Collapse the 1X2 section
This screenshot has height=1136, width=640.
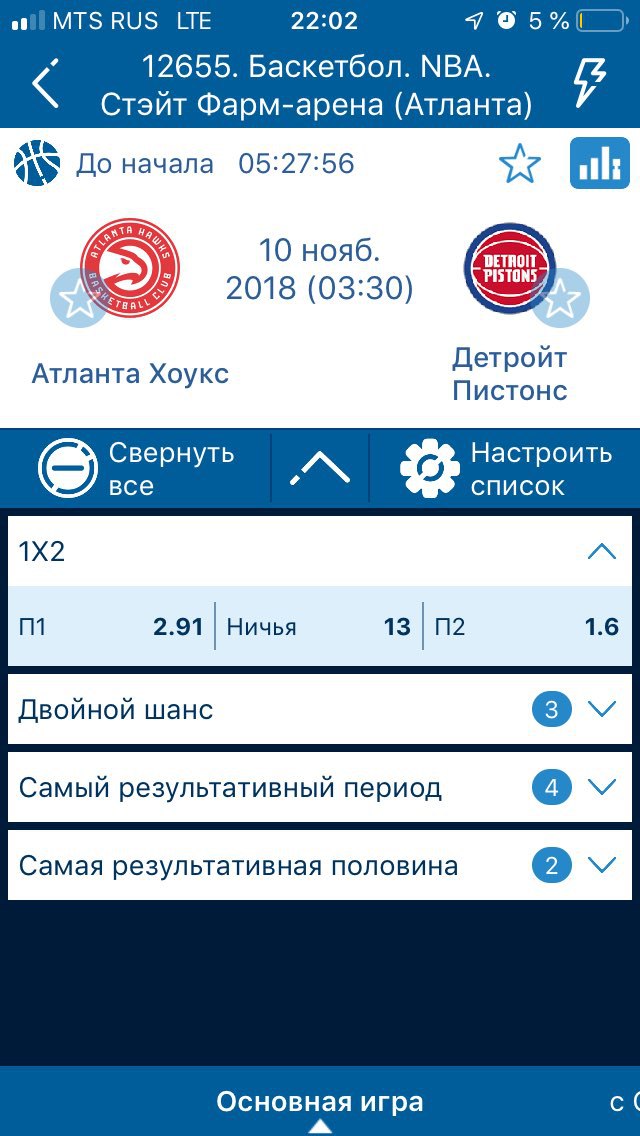pyautogui.click(x=320, y=552)
